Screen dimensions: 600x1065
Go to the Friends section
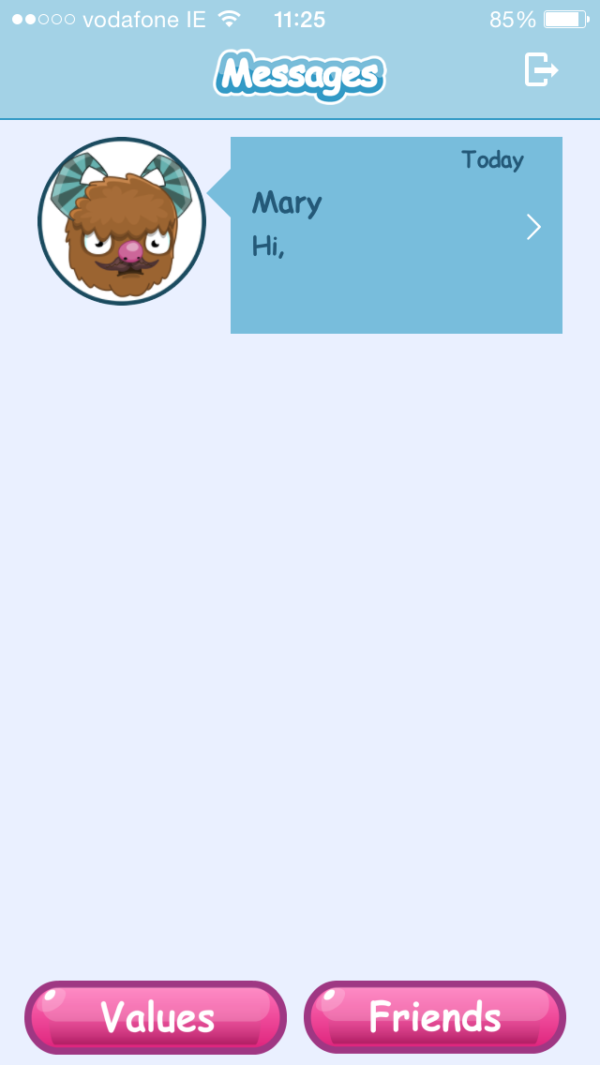click(435, 1017)
